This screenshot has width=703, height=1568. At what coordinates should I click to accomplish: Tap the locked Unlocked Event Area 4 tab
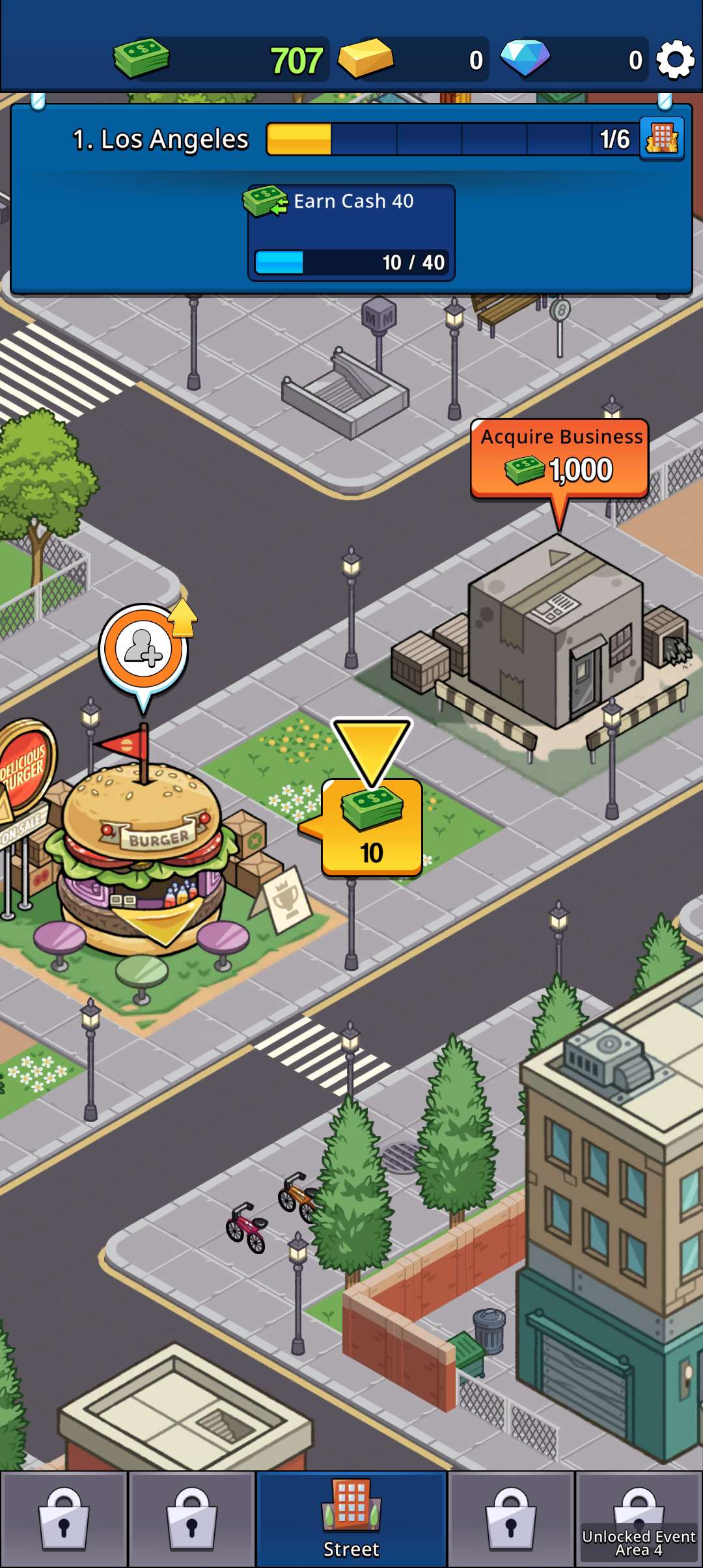[x=639, y=1519]
